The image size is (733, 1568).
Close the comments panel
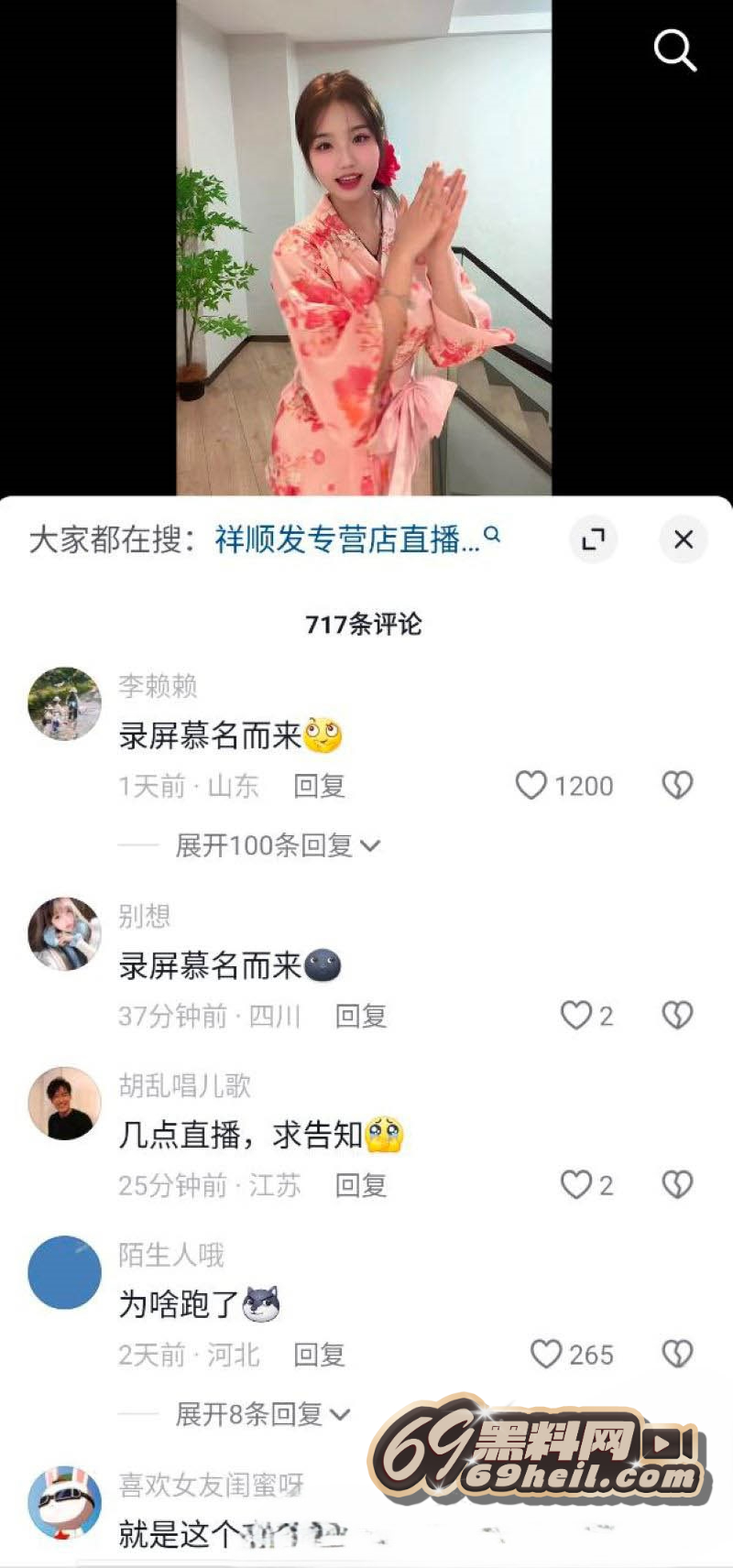[684, 539]
